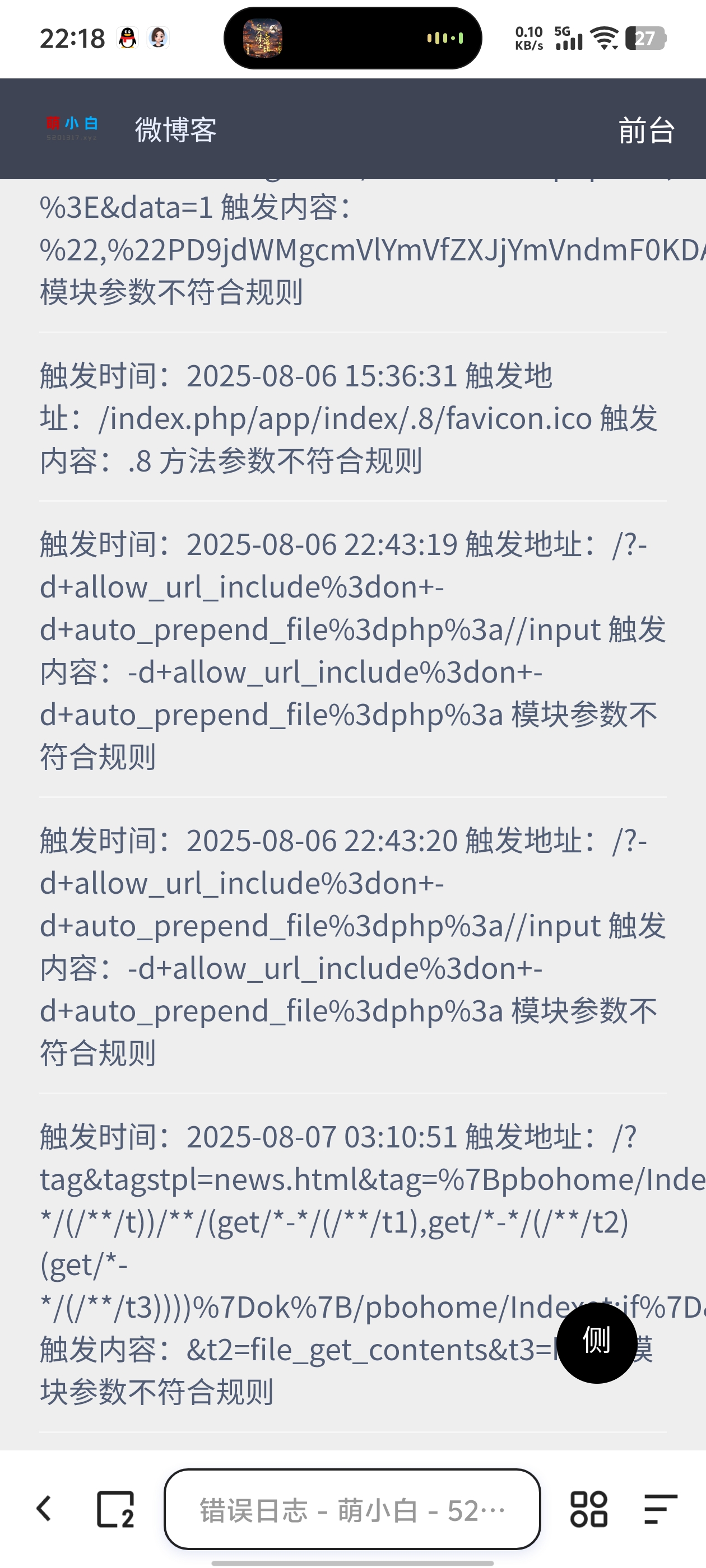
Task: Open the 前台 link in the header
Action: (645, 130)
